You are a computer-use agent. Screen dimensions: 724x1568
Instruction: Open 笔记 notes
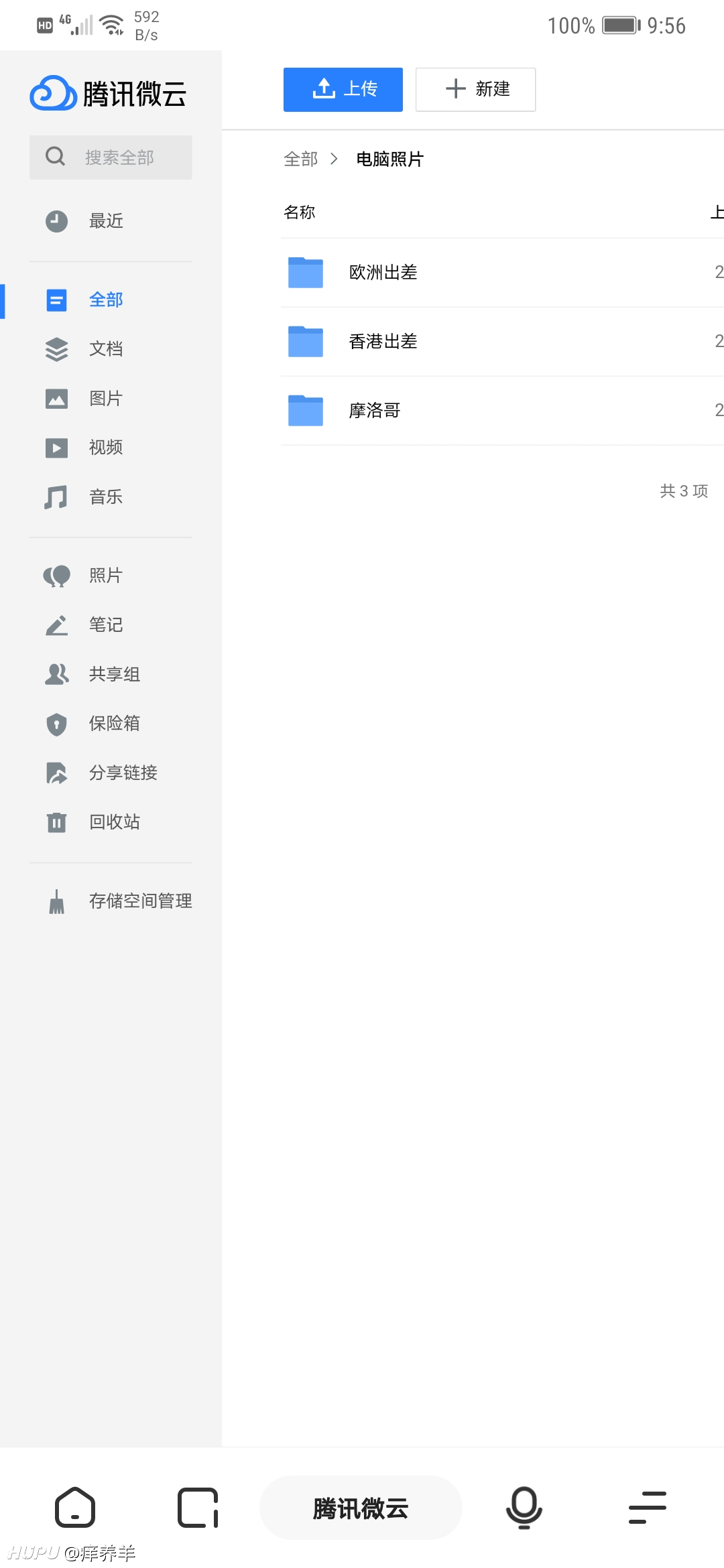pyautogui.click(x=111, y=625)
